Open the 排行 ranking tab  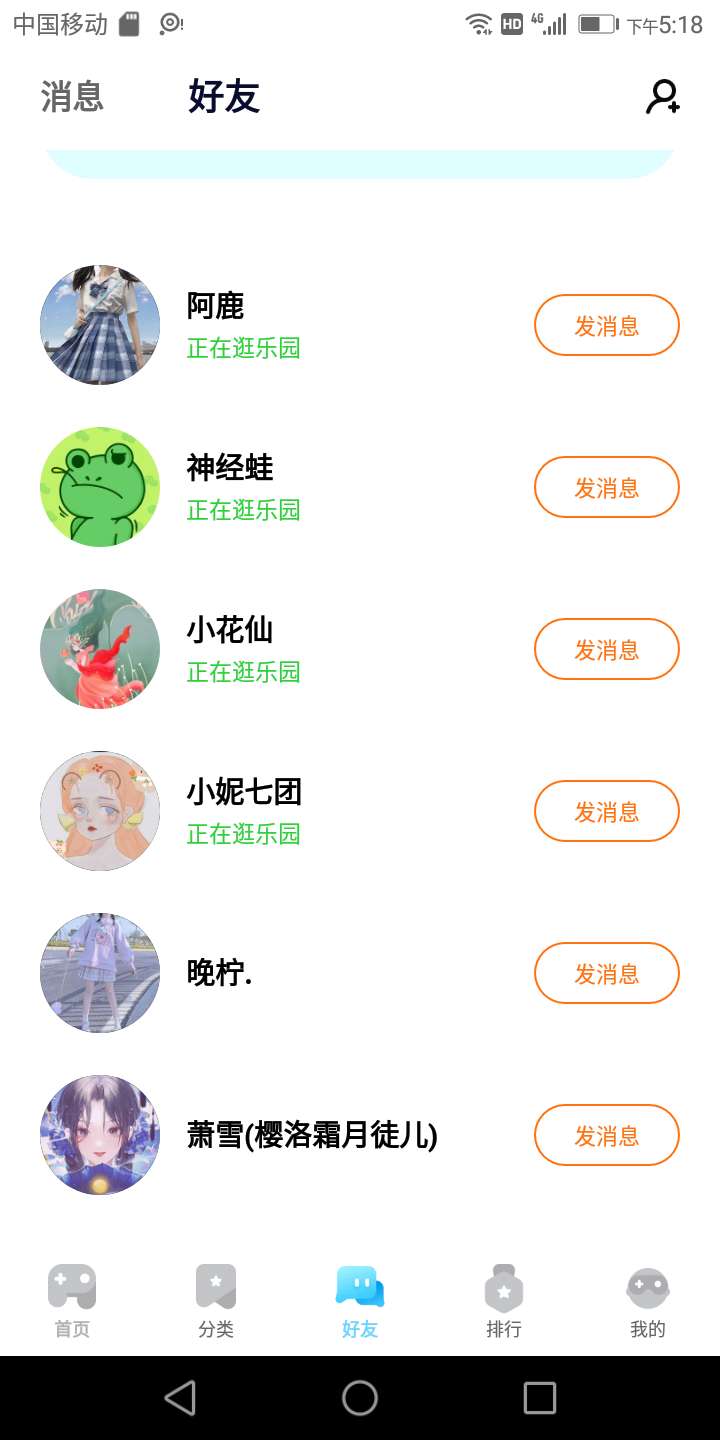[504, 1300]
